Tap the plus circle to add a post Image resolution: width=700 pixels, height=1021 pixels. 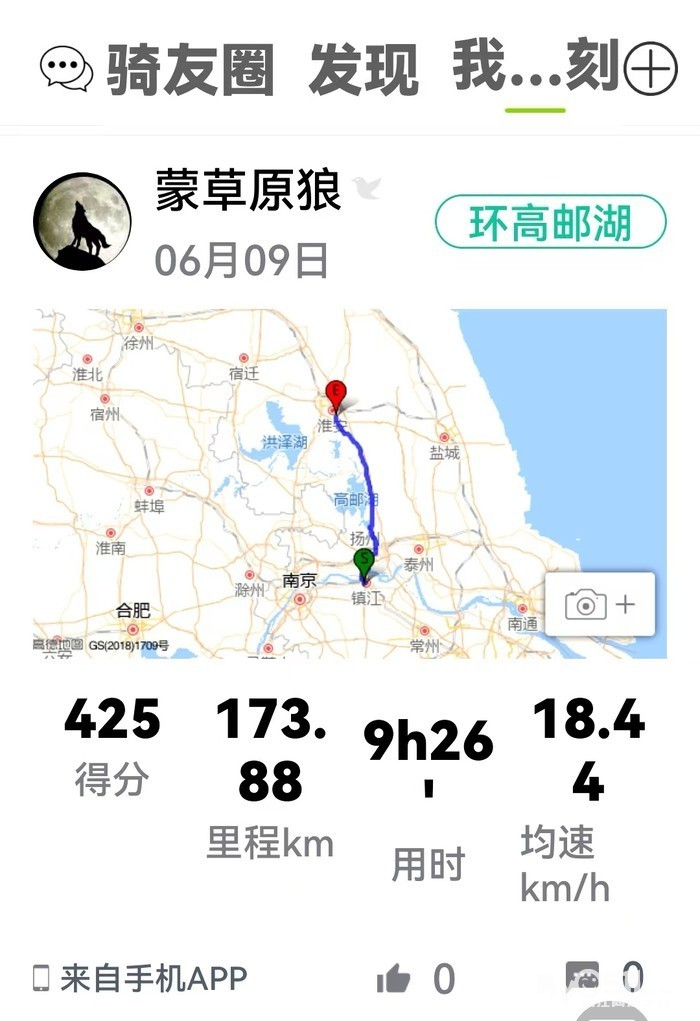point(650,69)
